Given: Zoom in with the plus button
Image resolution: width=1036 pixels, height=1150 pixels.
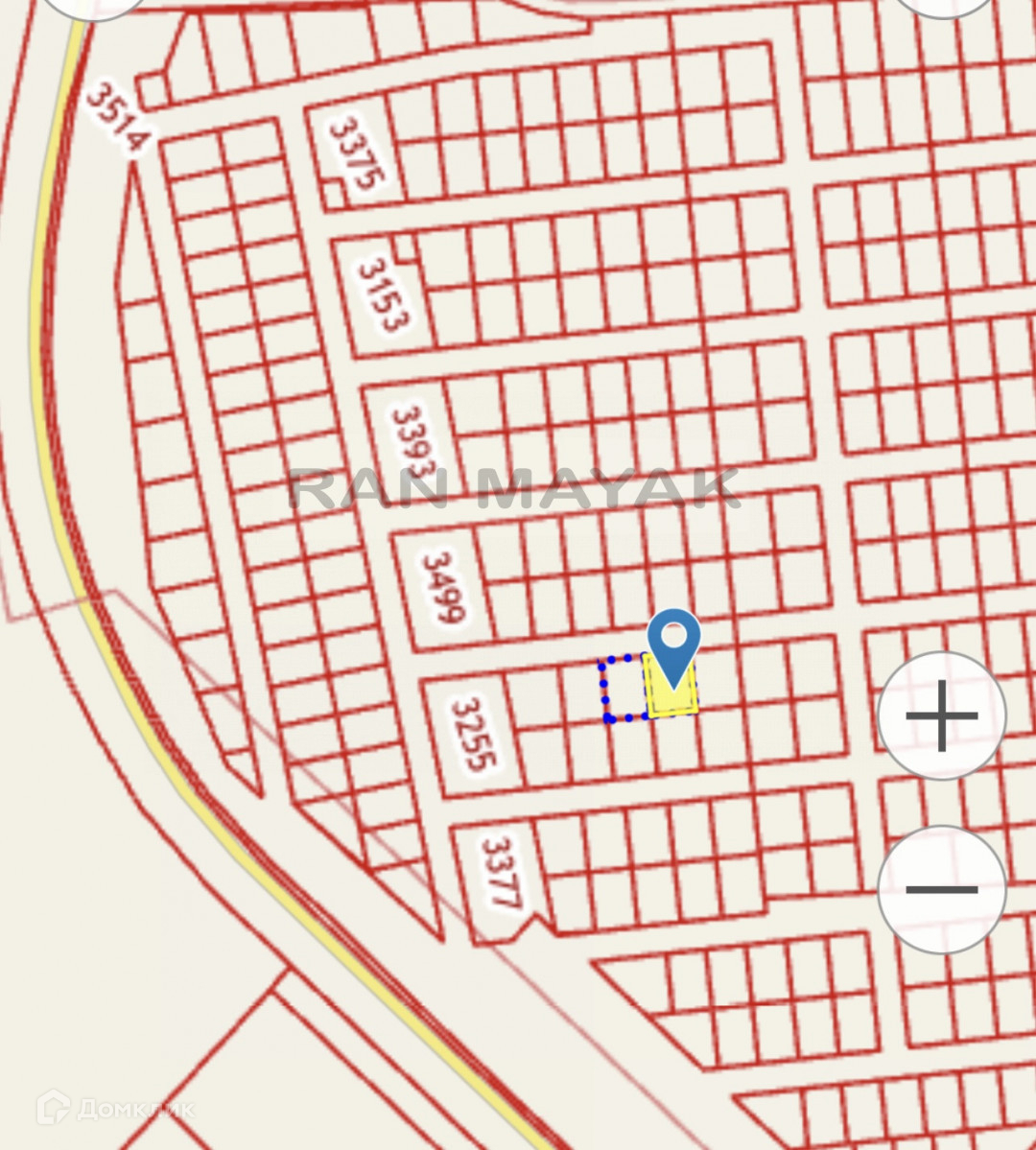Looking at the screenshot, I should [x=941, y=716].
